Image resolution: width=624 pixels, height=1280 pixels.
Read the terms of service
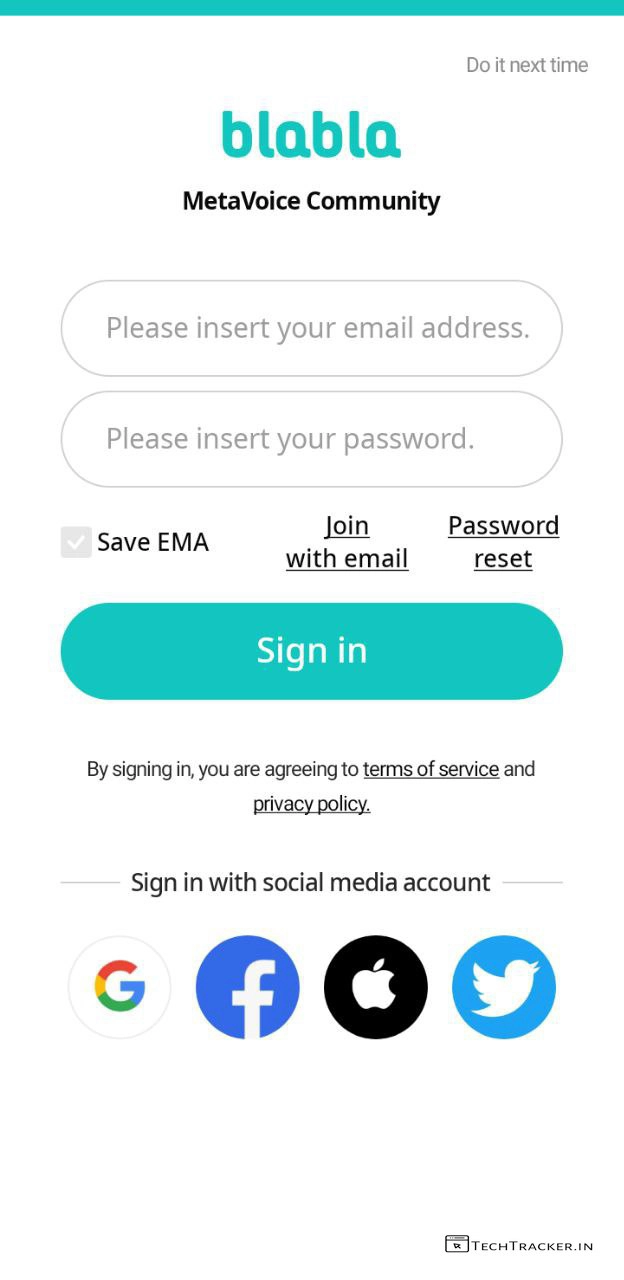pyautogui.click(x=431, y=769)
